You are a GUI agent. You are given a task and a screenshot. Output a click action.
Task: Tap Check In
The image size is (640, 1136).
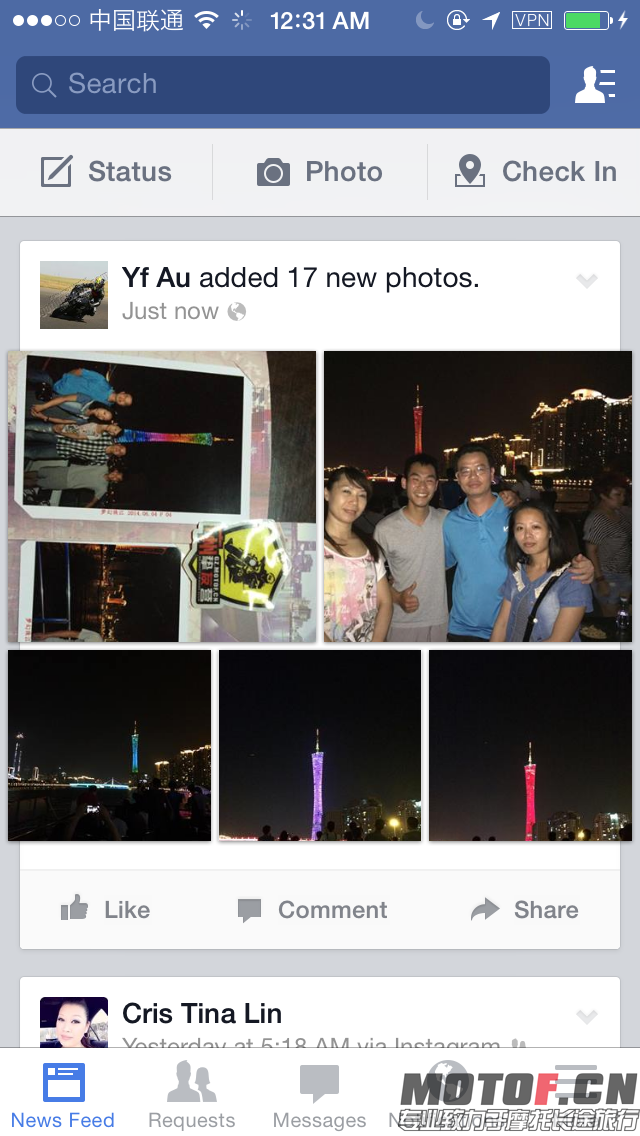point(535,172)
